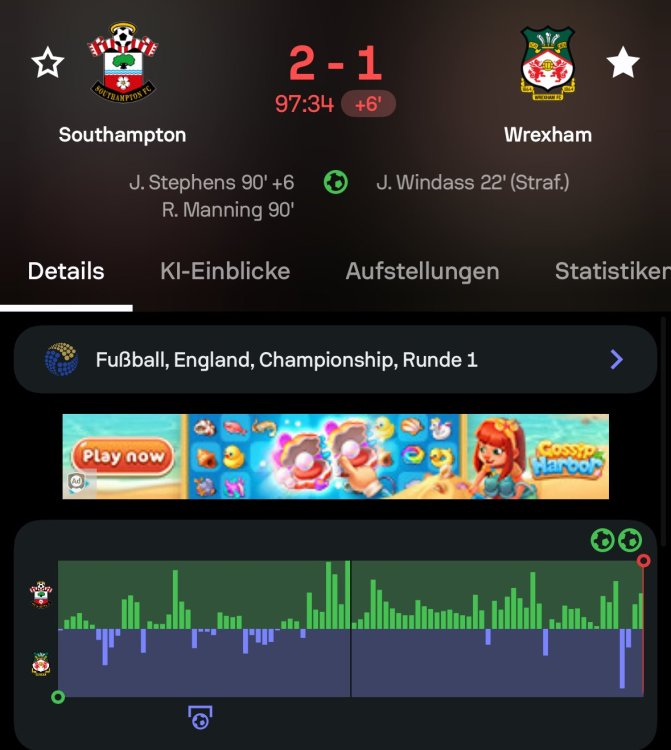Open the England Championship Runde 1 league row
This screenshot has height=750, width=671.
(x=335, y=359)
